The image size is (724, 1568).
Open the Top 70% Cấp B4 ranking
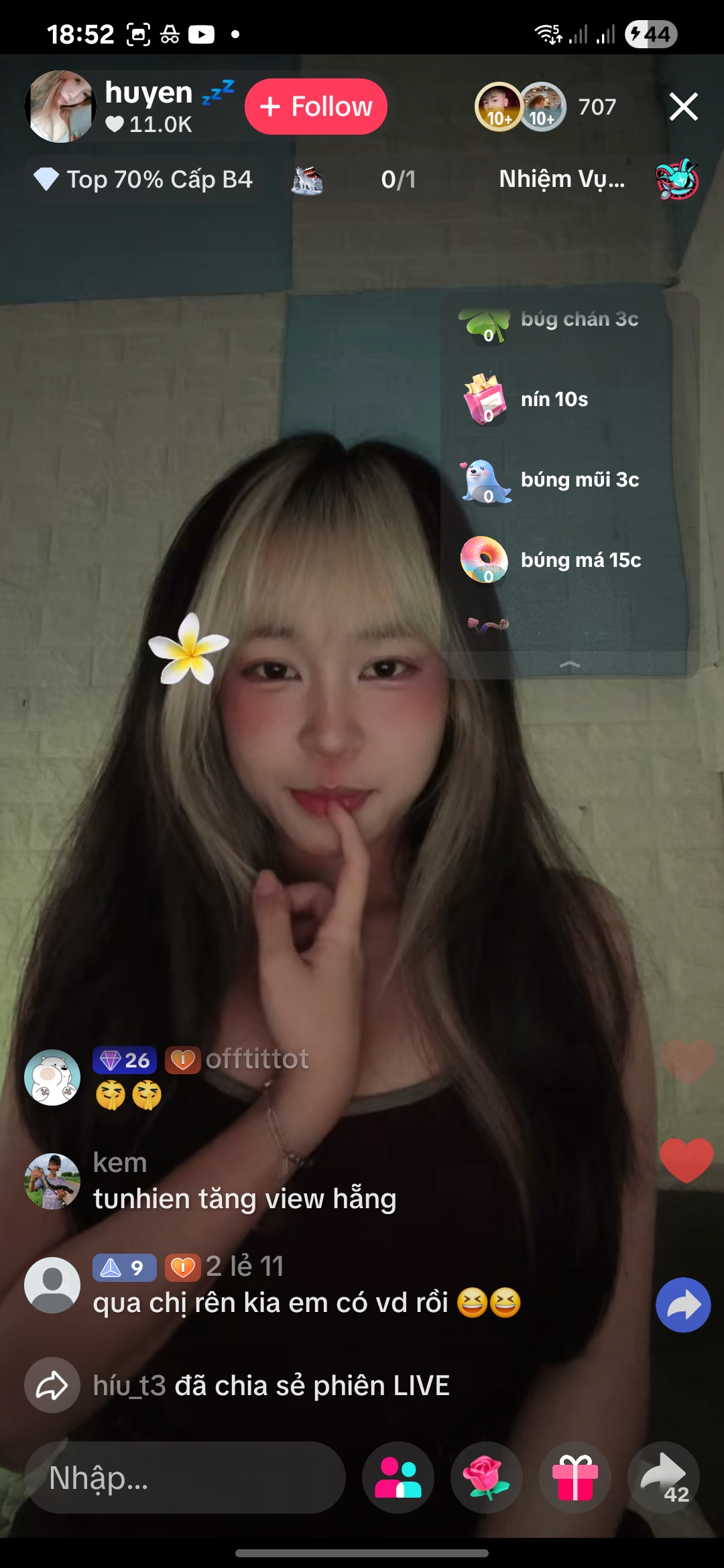143,179
